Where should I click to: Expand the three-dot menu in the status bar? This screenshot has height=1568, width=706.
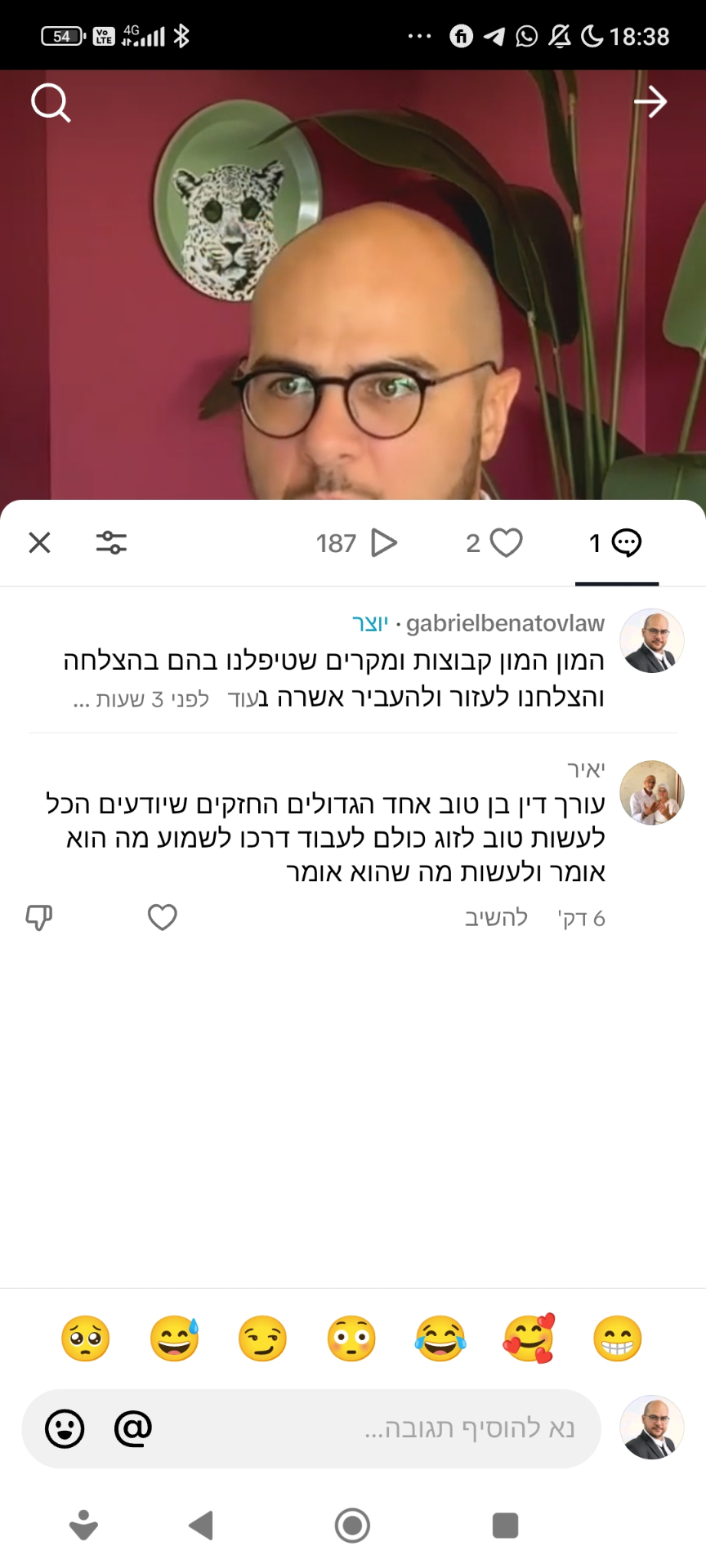click(418, 35)
